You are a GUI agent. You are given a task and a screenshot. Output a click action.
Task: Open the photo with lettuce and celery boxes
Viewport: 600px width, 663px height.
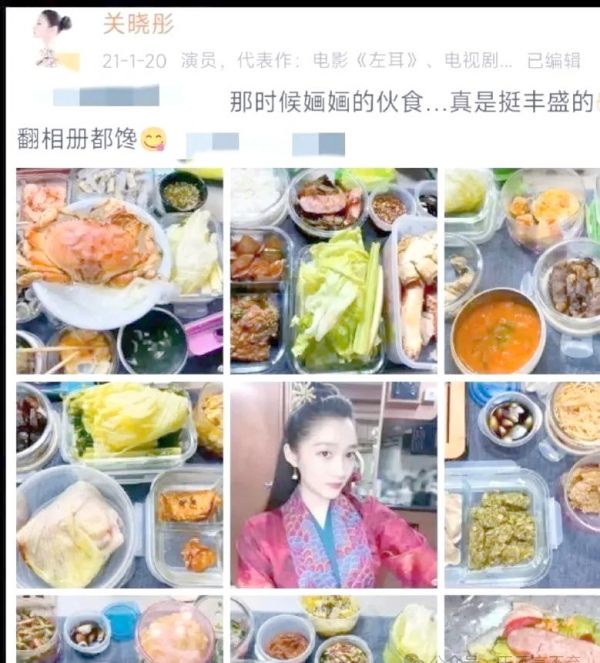click(333, 270)
